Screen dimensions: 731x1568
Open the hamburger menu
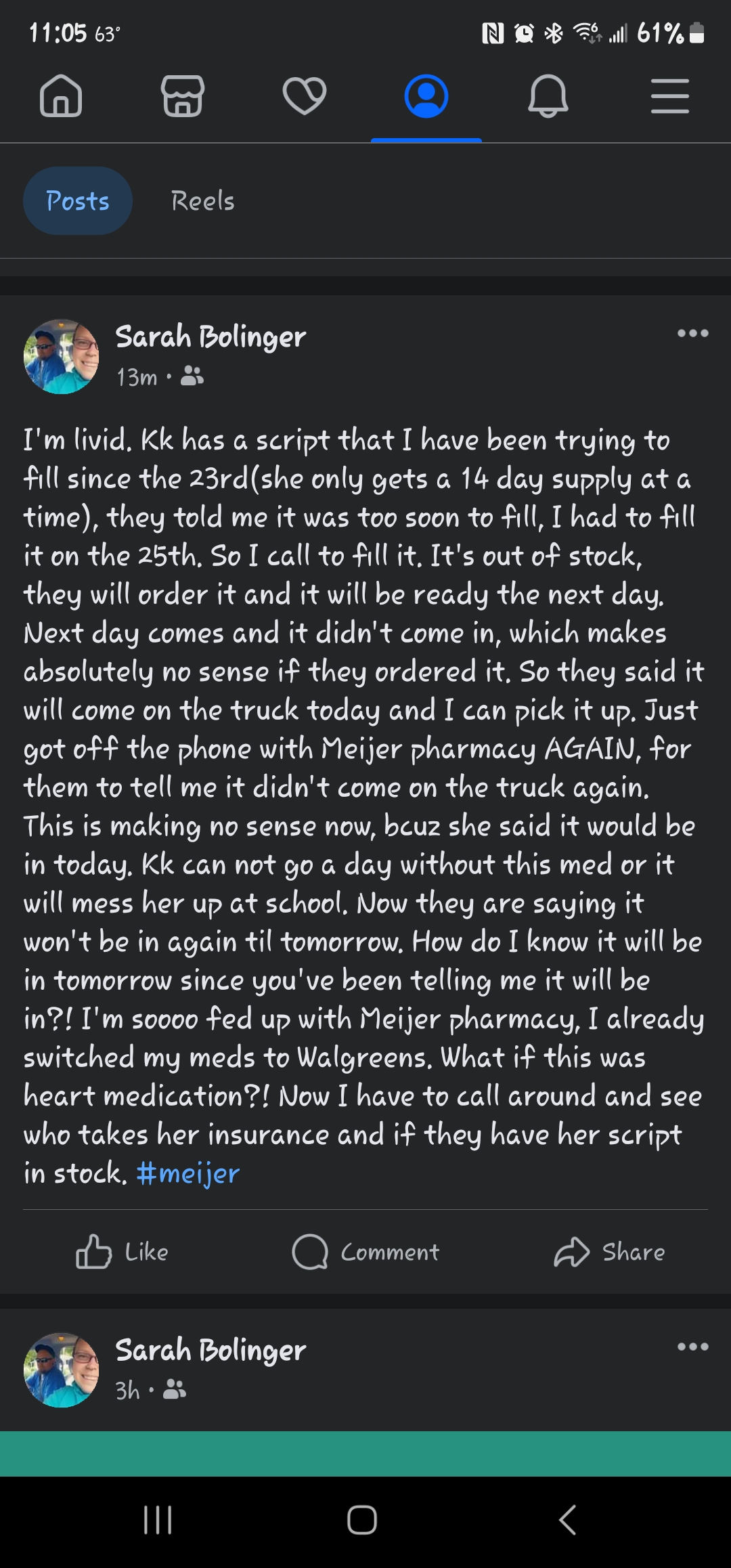pos(669,96)
